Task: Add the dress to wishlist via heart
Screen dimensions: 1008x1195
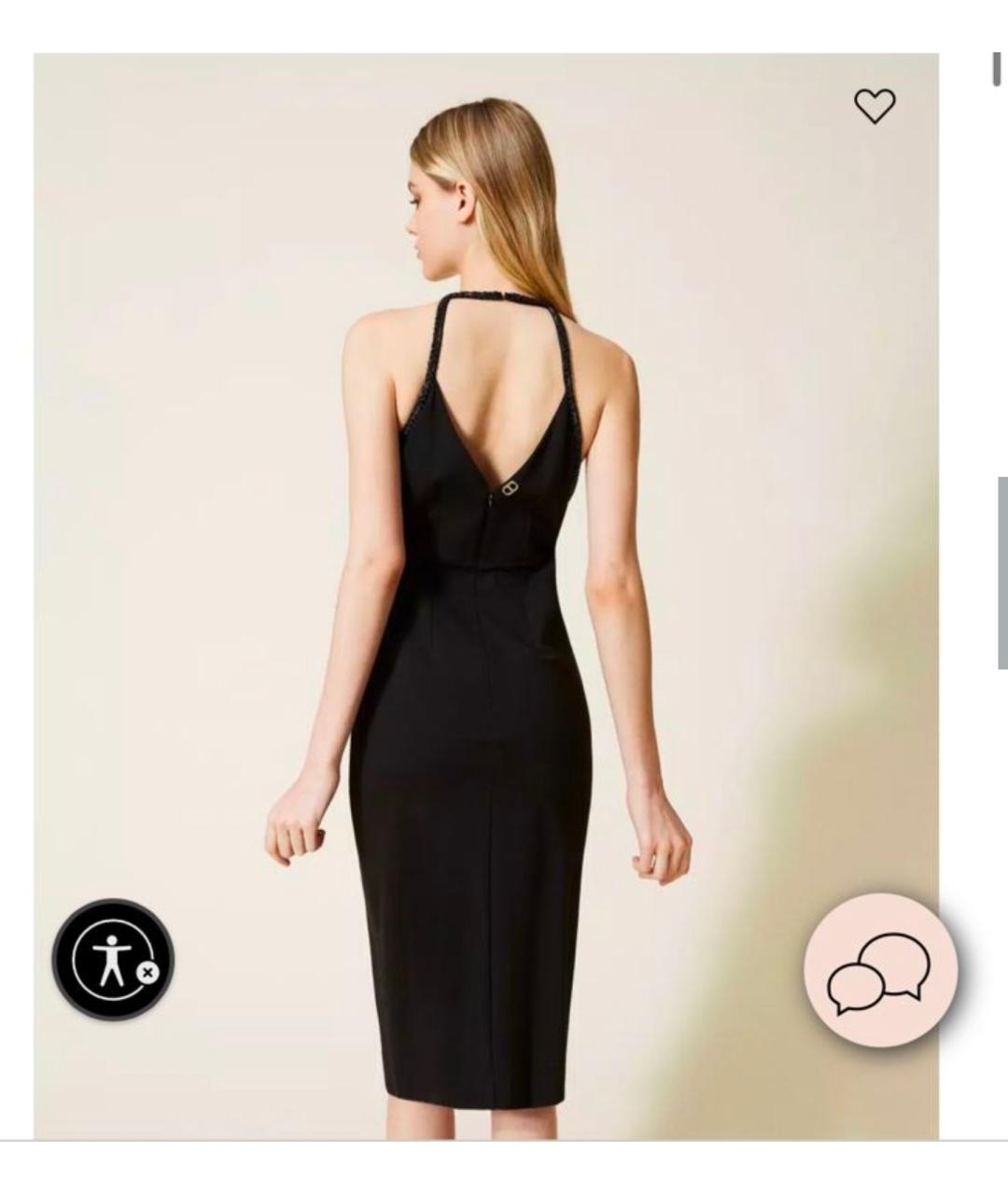Action: (875, 105)
